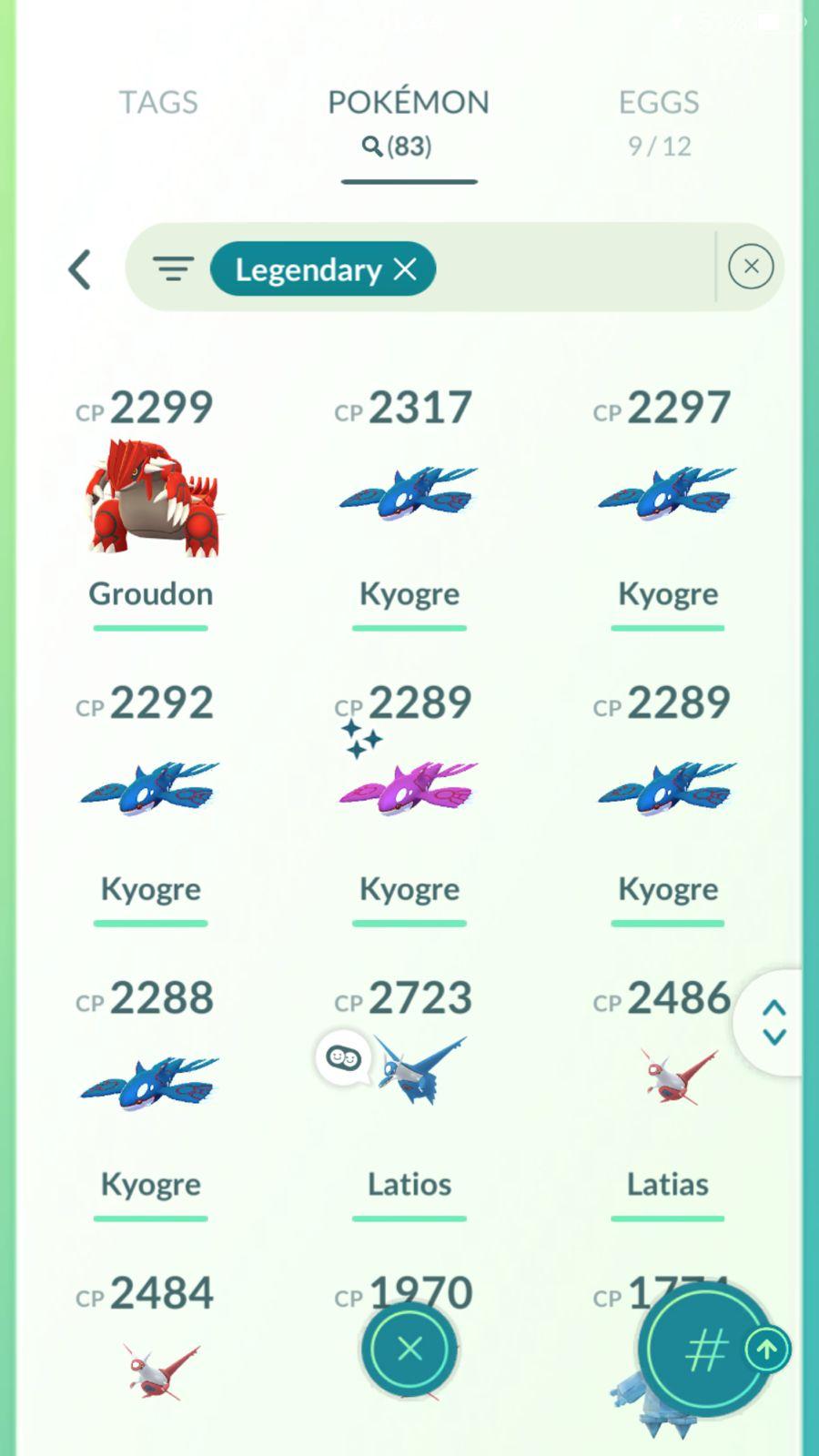Image resolution: width=819 pixels, height=1456 pixels.
Task: Open Kyogre with CP 2292
Action: click(151, 790)
